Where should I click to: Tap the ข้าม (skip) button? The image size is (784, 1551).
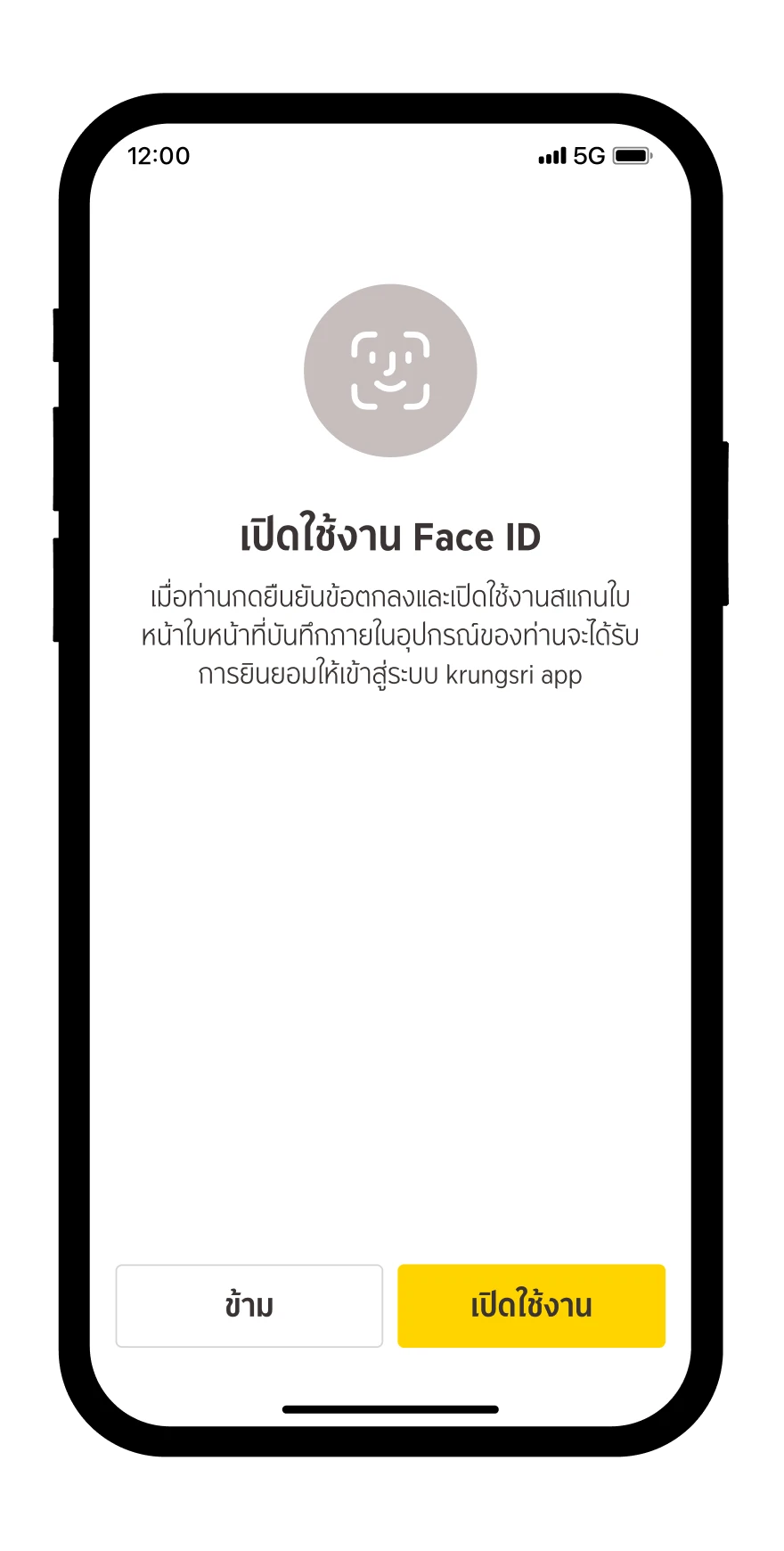(x=249, y=1305)
